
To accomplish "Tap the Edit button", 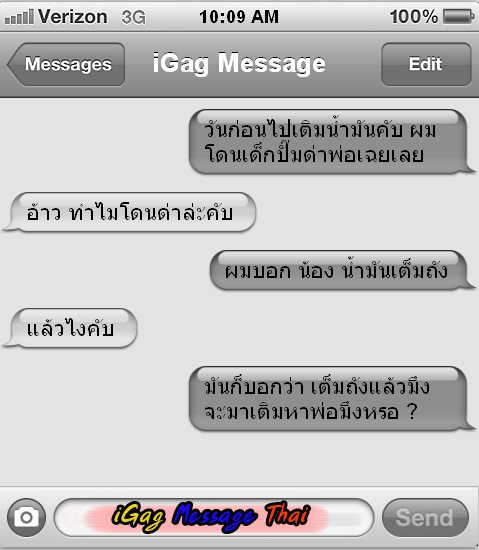I will click(426, 64).
